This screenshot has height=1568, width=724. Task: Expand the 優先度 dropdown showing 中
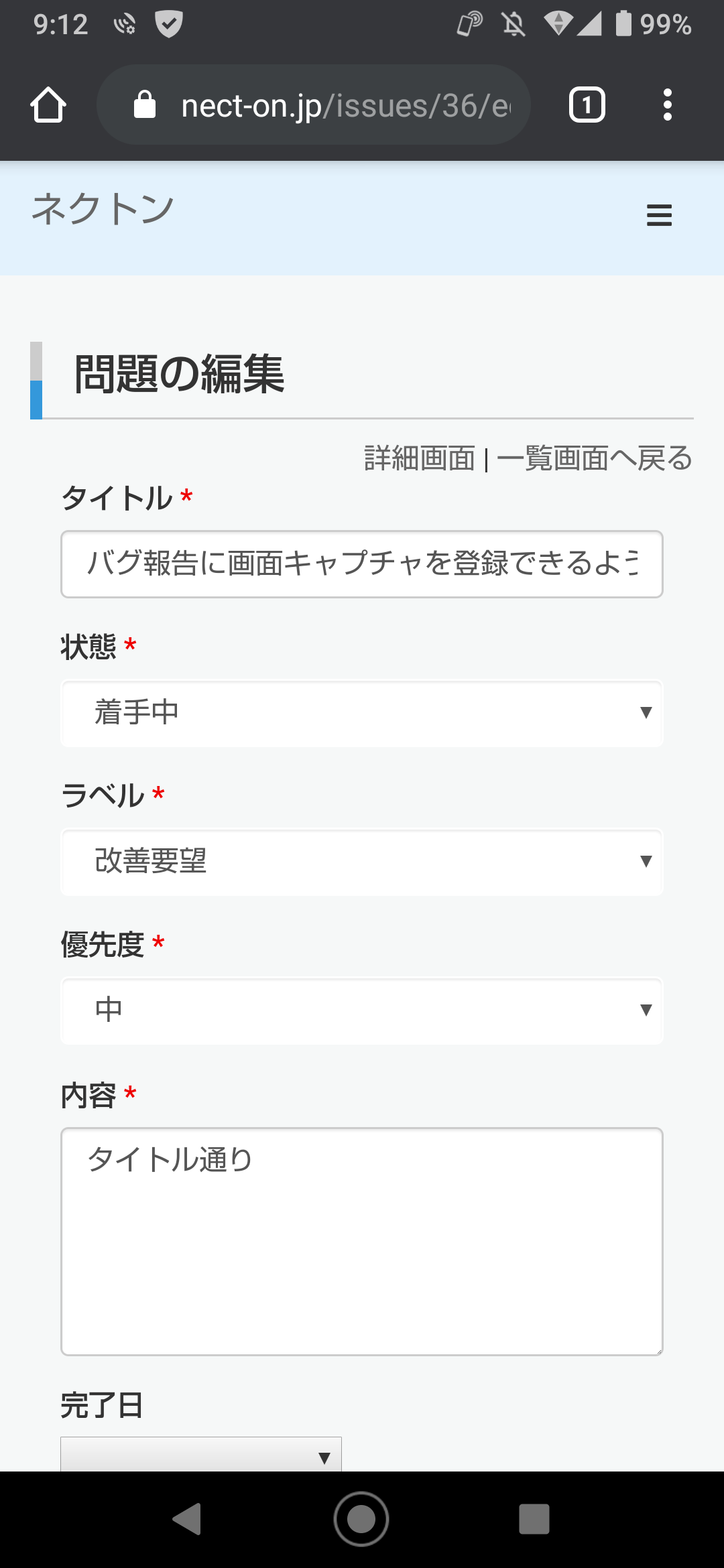(362, 1010)
